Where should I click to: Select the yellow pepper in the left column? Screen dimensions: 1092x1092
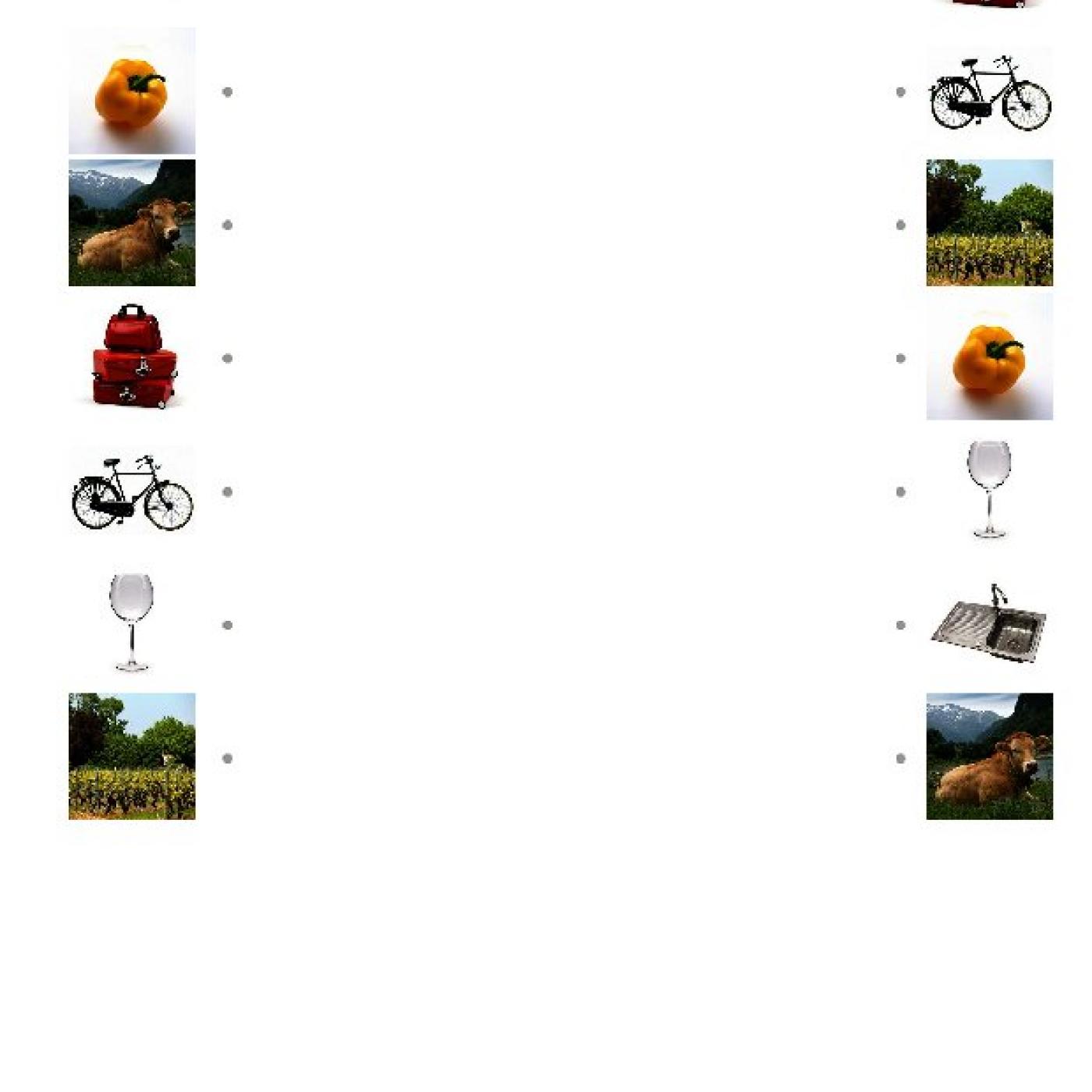tap(132, 91)
